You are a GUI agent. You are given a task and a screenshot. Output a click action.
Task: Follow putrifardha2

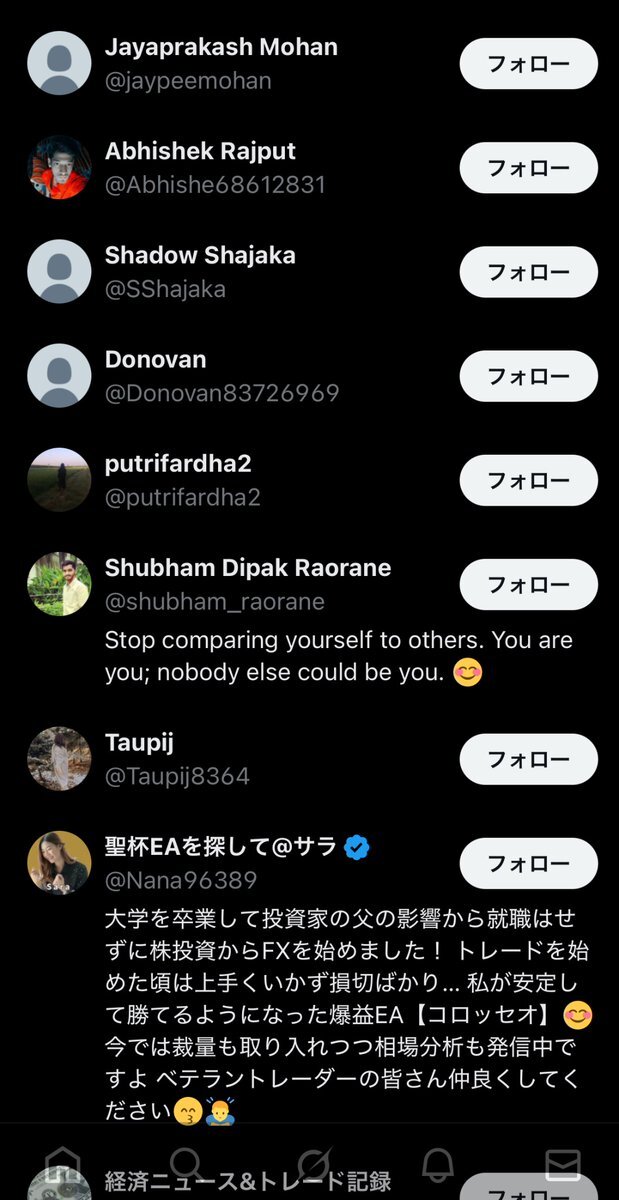click(528, 480)
